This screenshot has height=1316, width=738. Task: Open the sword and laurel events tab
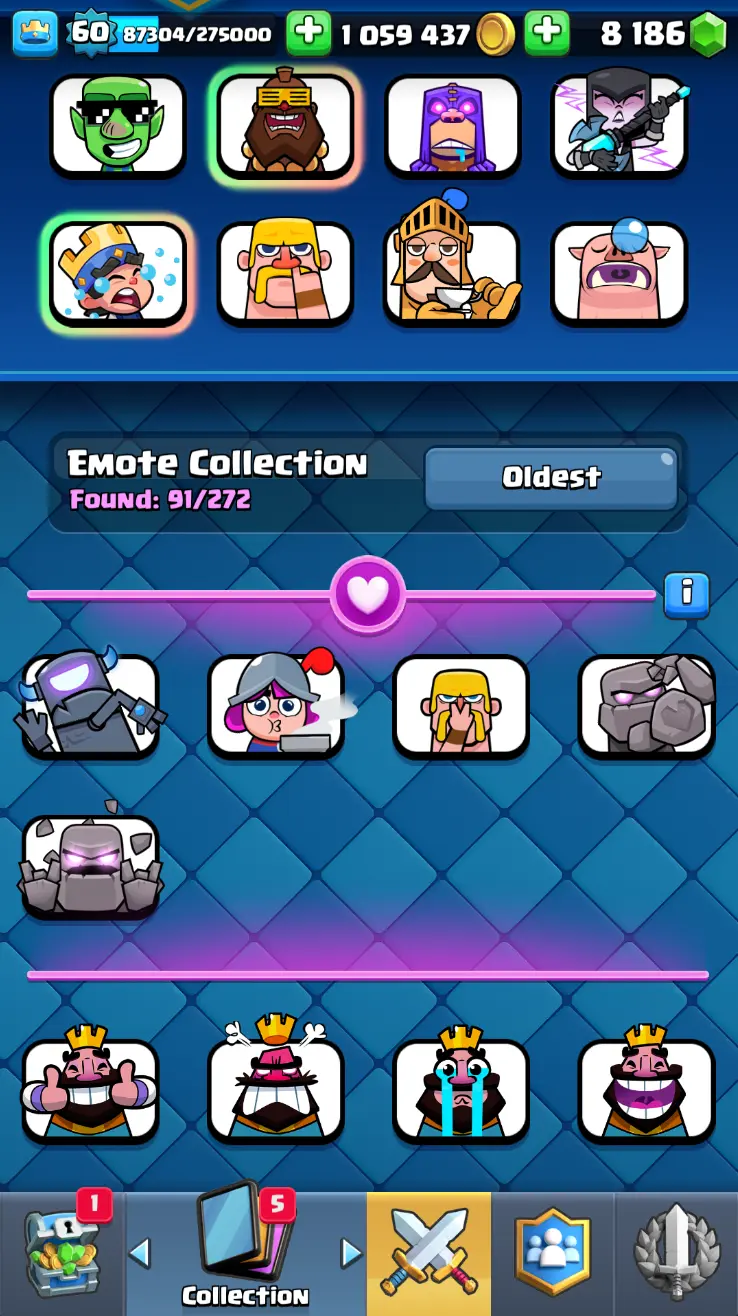677,1254
